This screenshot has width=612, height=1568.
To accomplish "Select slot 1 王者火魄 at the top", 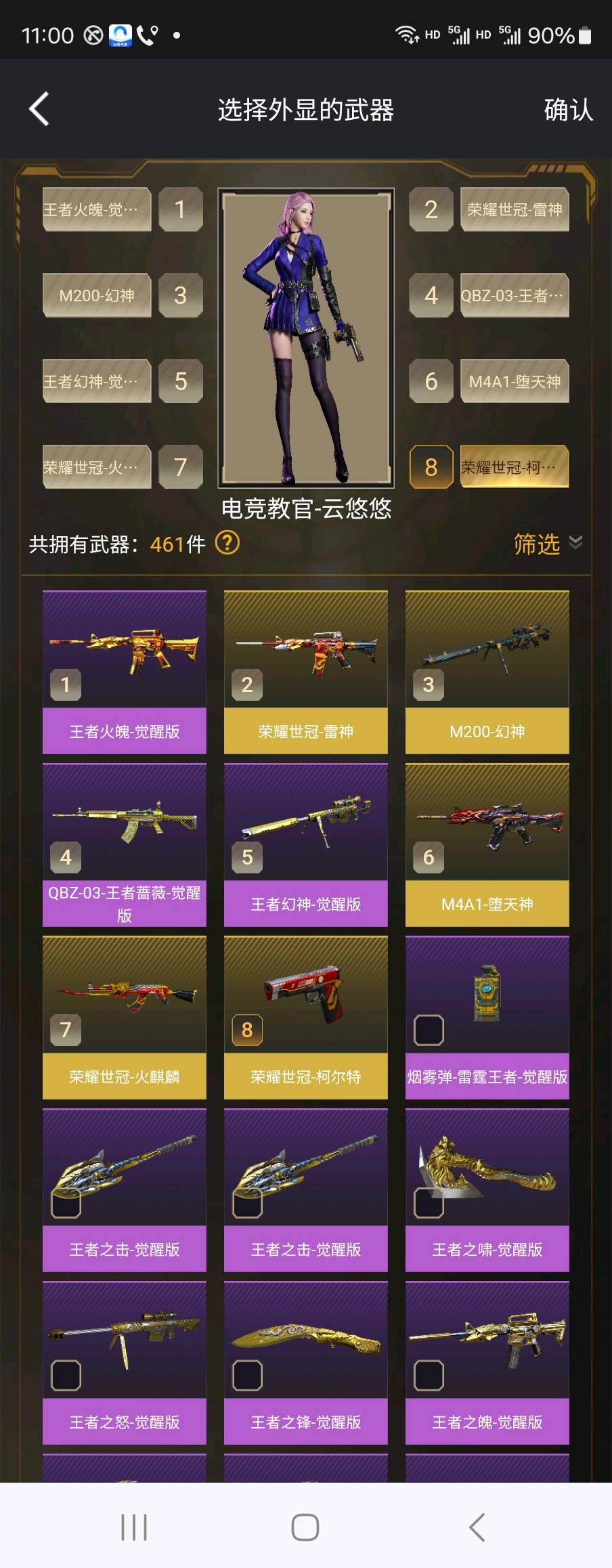I will (x=96, y=210).
